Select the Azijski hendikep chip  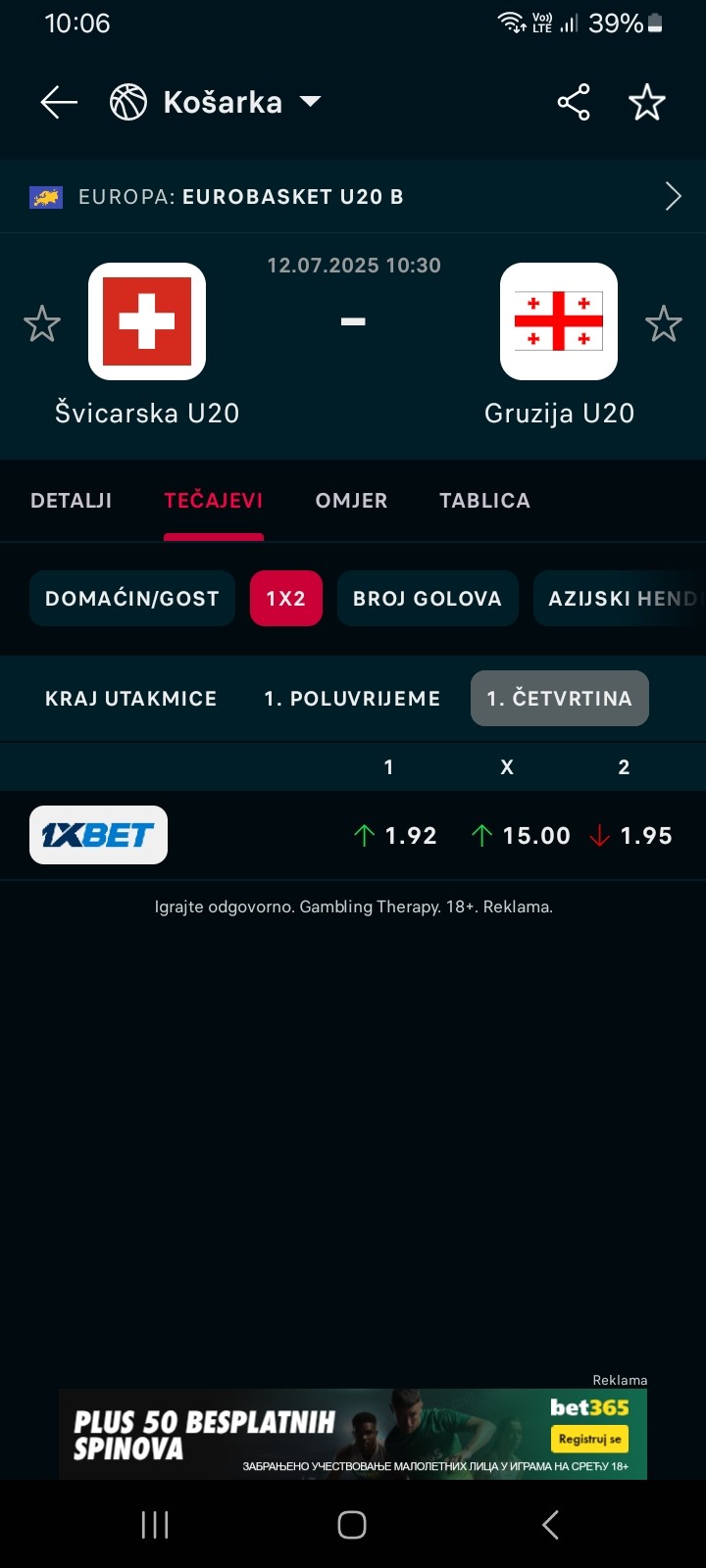tap(620, 598)
